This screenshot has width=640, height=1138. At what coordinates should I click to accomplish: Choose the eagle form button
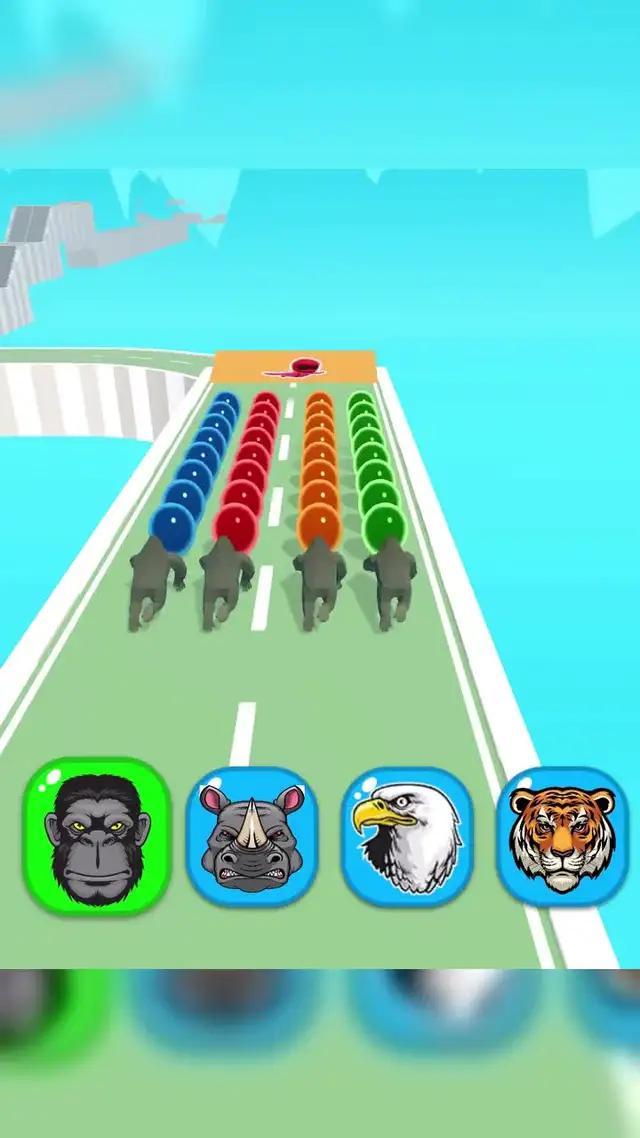click(x=406, y=836)
